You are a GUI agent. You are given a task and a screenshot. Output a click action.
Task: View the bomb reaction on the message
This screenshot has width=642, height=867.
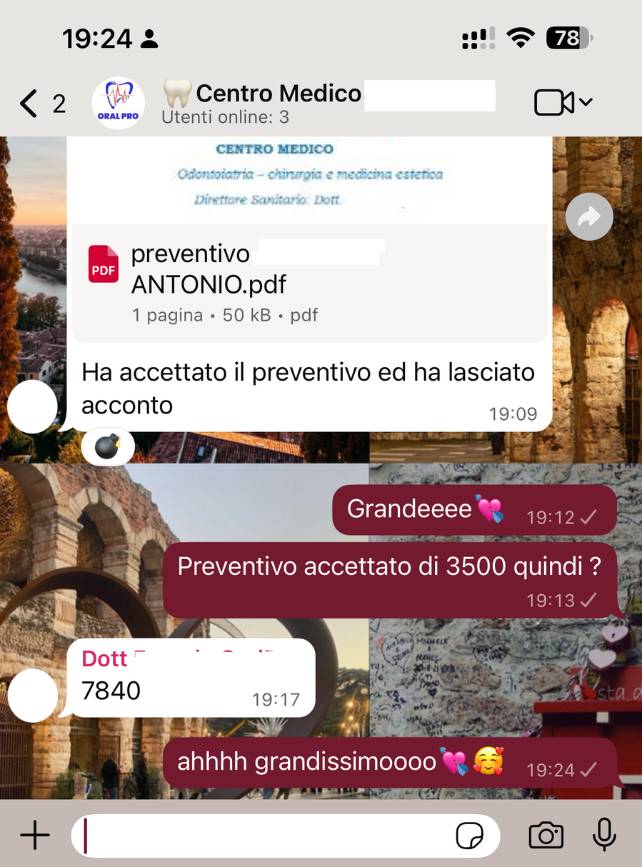(107, 446)
